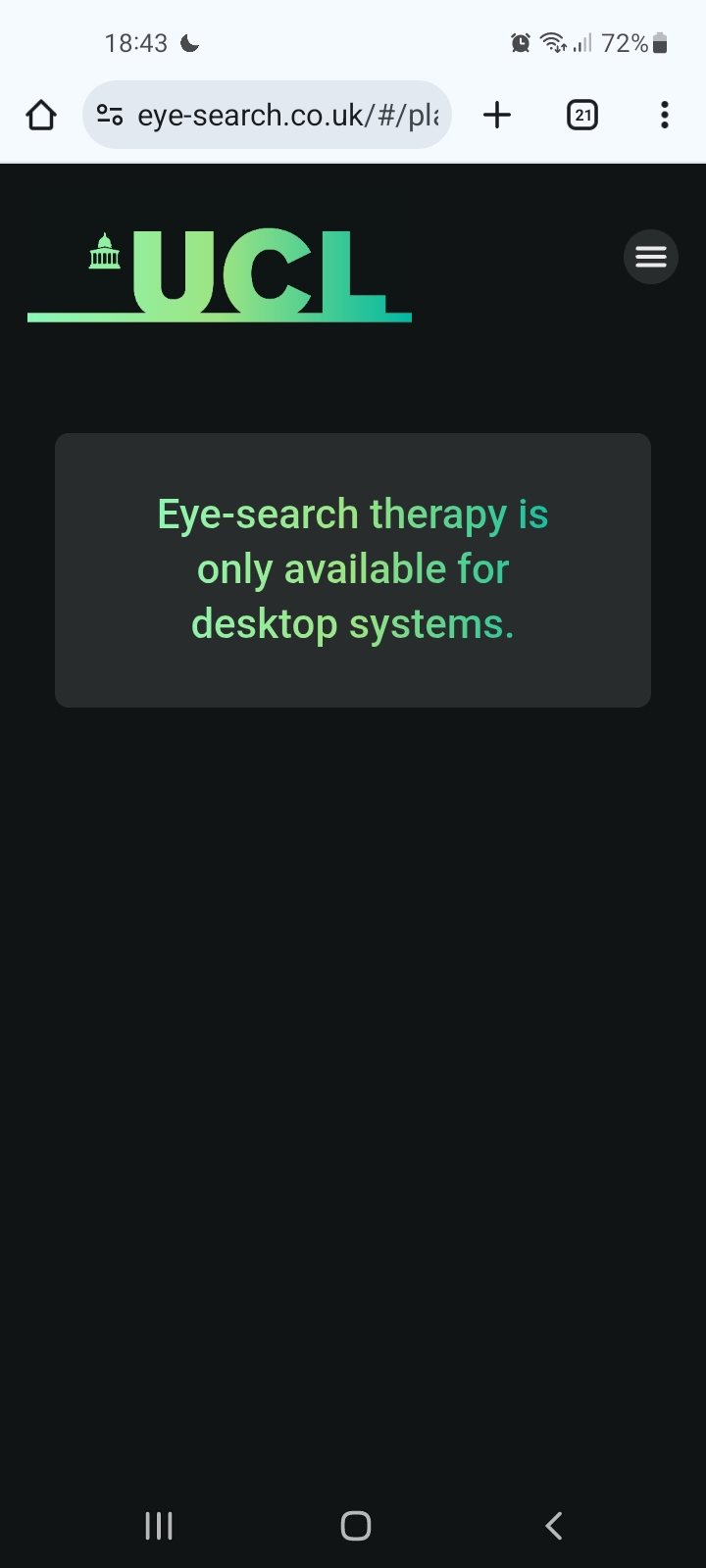Open a new browser tab
Viewport: 706px width, 1568px height.
click(x=497, y=116)
